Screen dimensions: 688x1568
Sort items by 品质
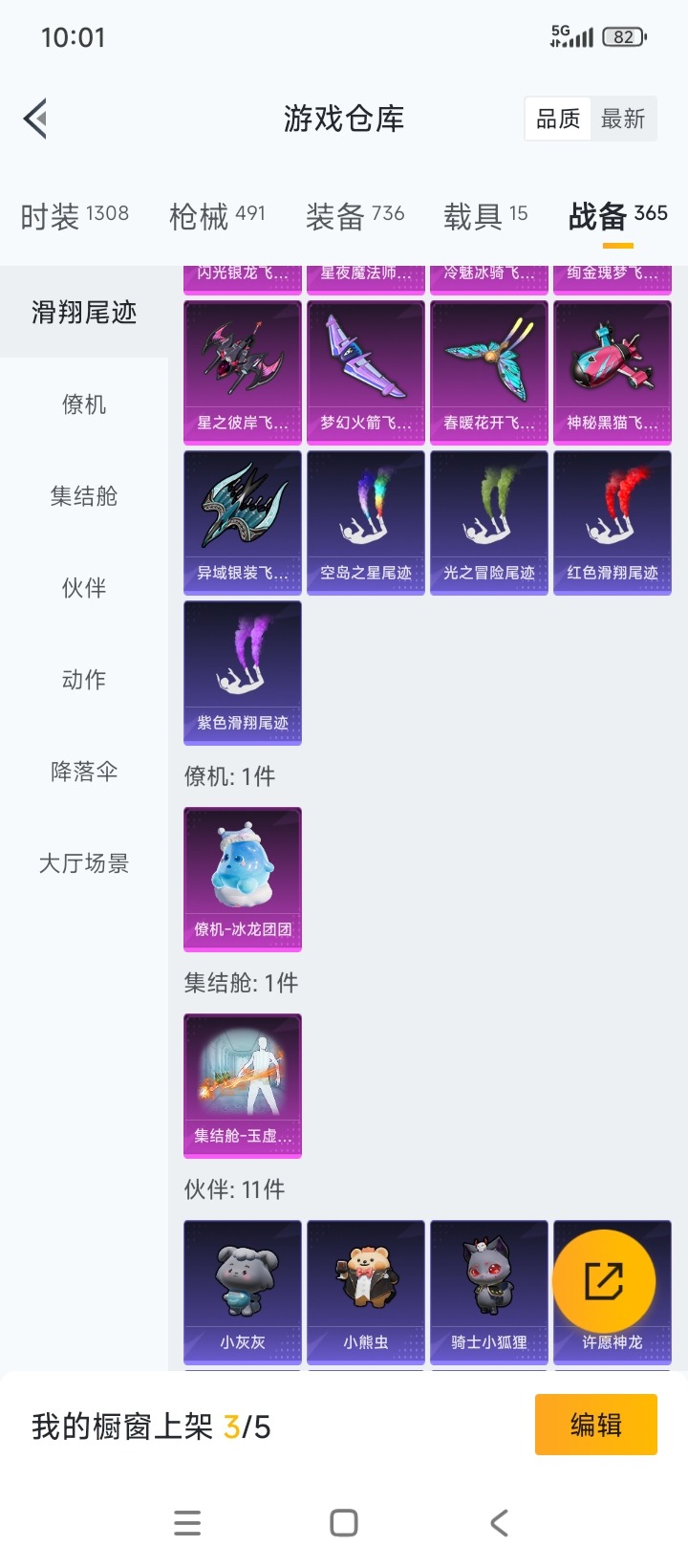[x=558, y=120]
